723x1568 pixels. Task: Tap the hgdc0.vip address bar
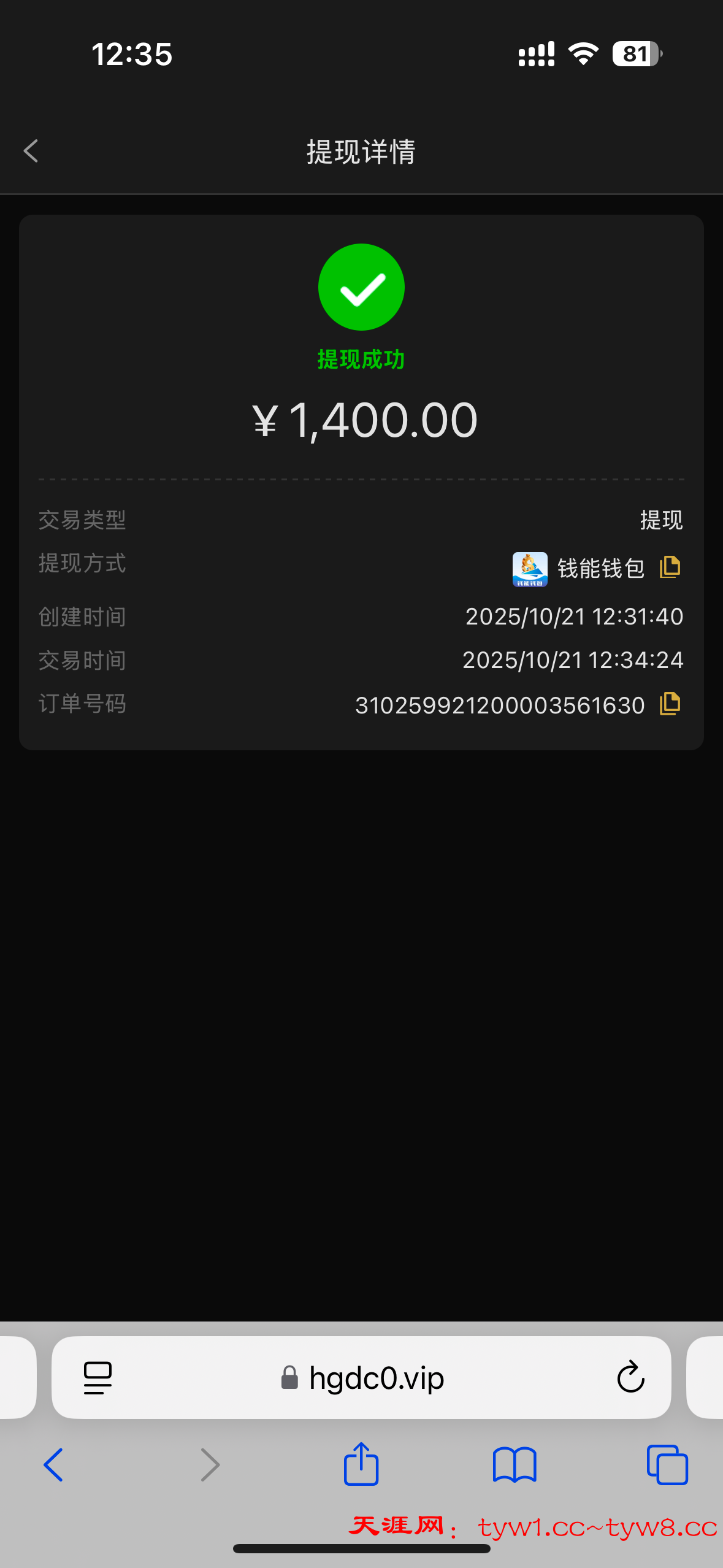(376, 1378)
